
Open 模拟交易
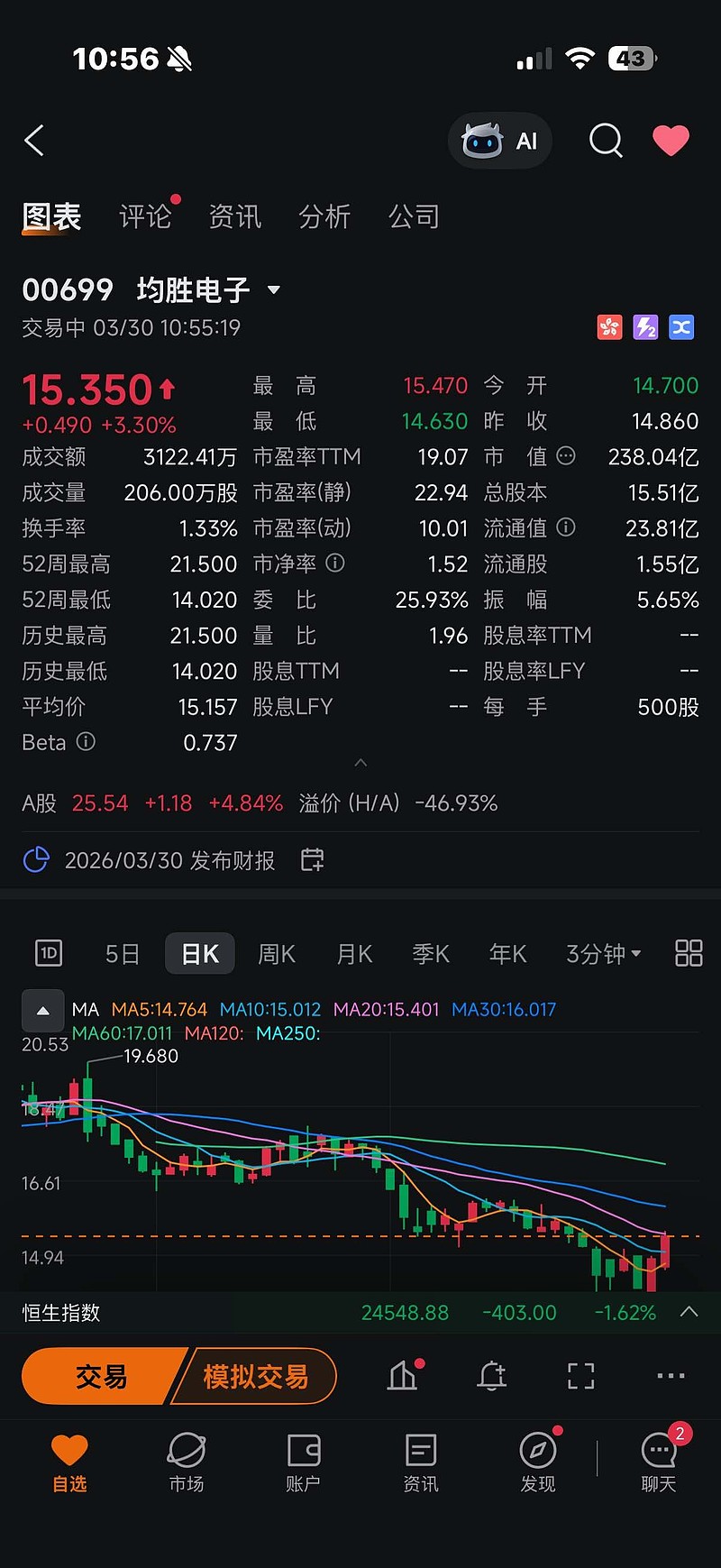[x=255, y=1376]
